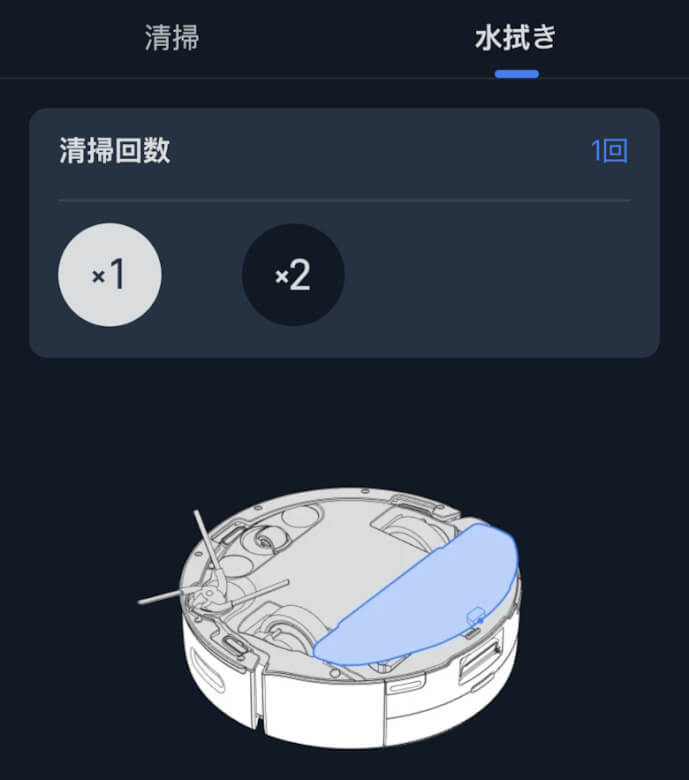This screenshot has width=689, height=780.
Task: Switch to the 清掃 tab
Action: click(x=172, y=39)
